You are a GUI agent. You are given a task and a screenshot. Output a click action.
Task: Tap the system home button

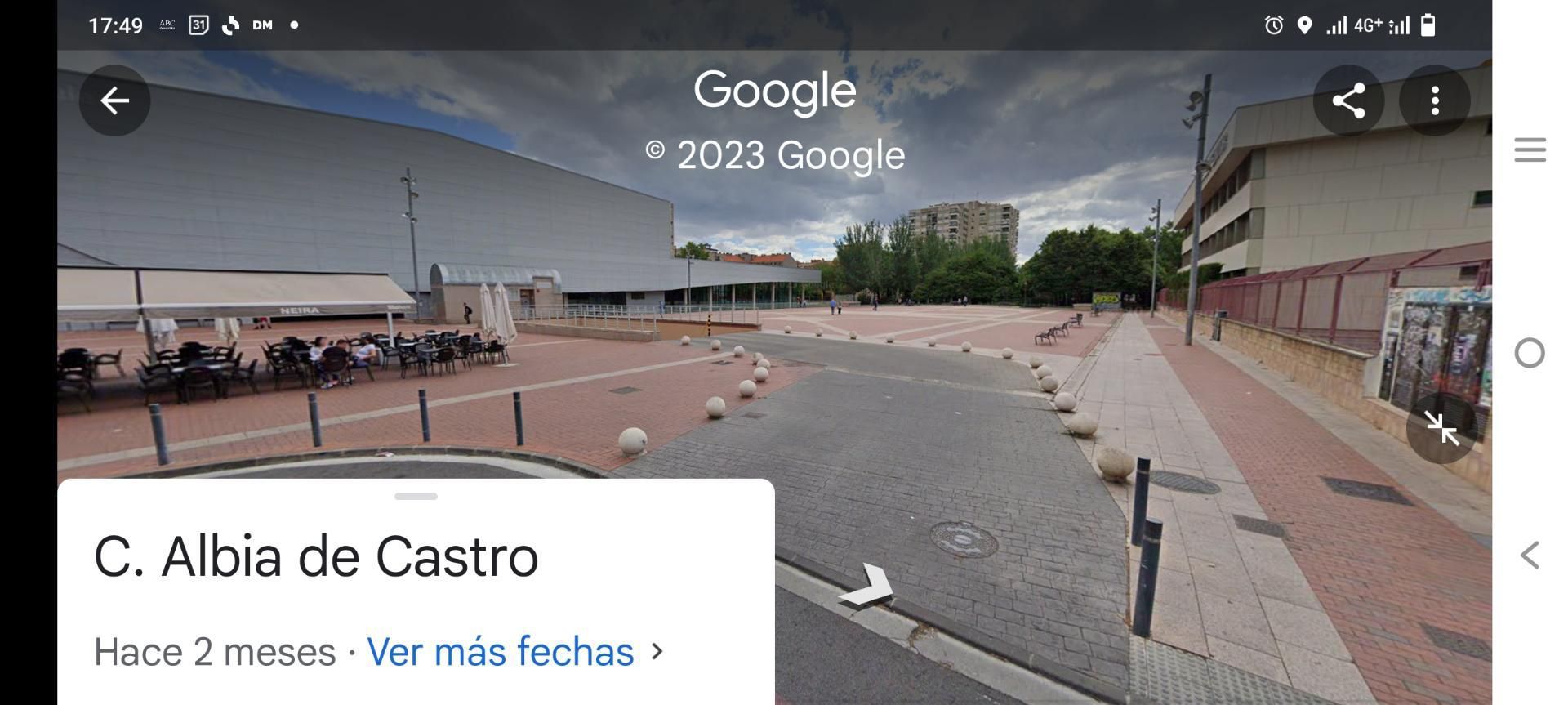[x=1530, y=353]
